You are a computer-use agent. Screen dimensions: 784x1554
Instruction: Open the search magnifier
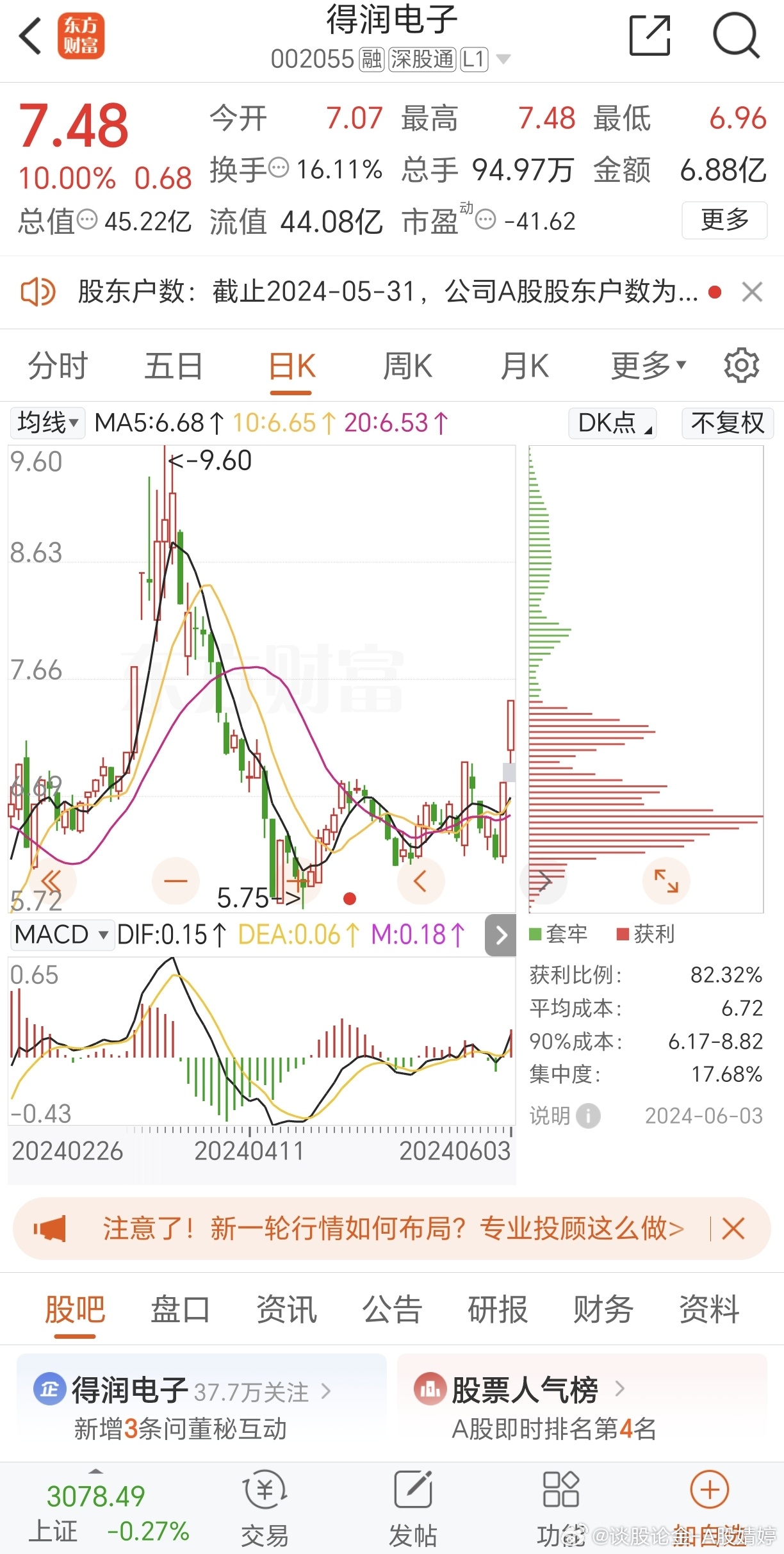[x=737, y=36]
